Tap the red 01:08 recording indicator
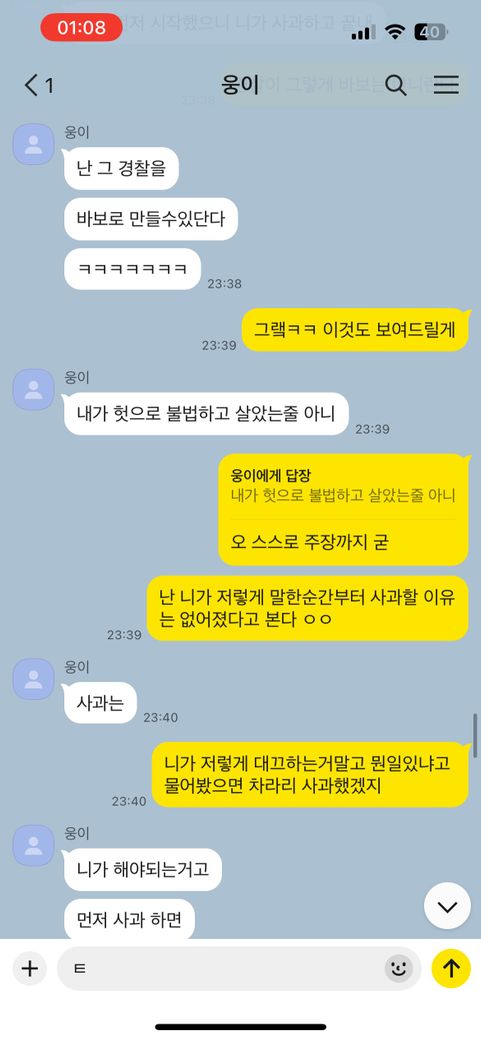The height and width of the screenshot is (1040, 481). [82, 28]
